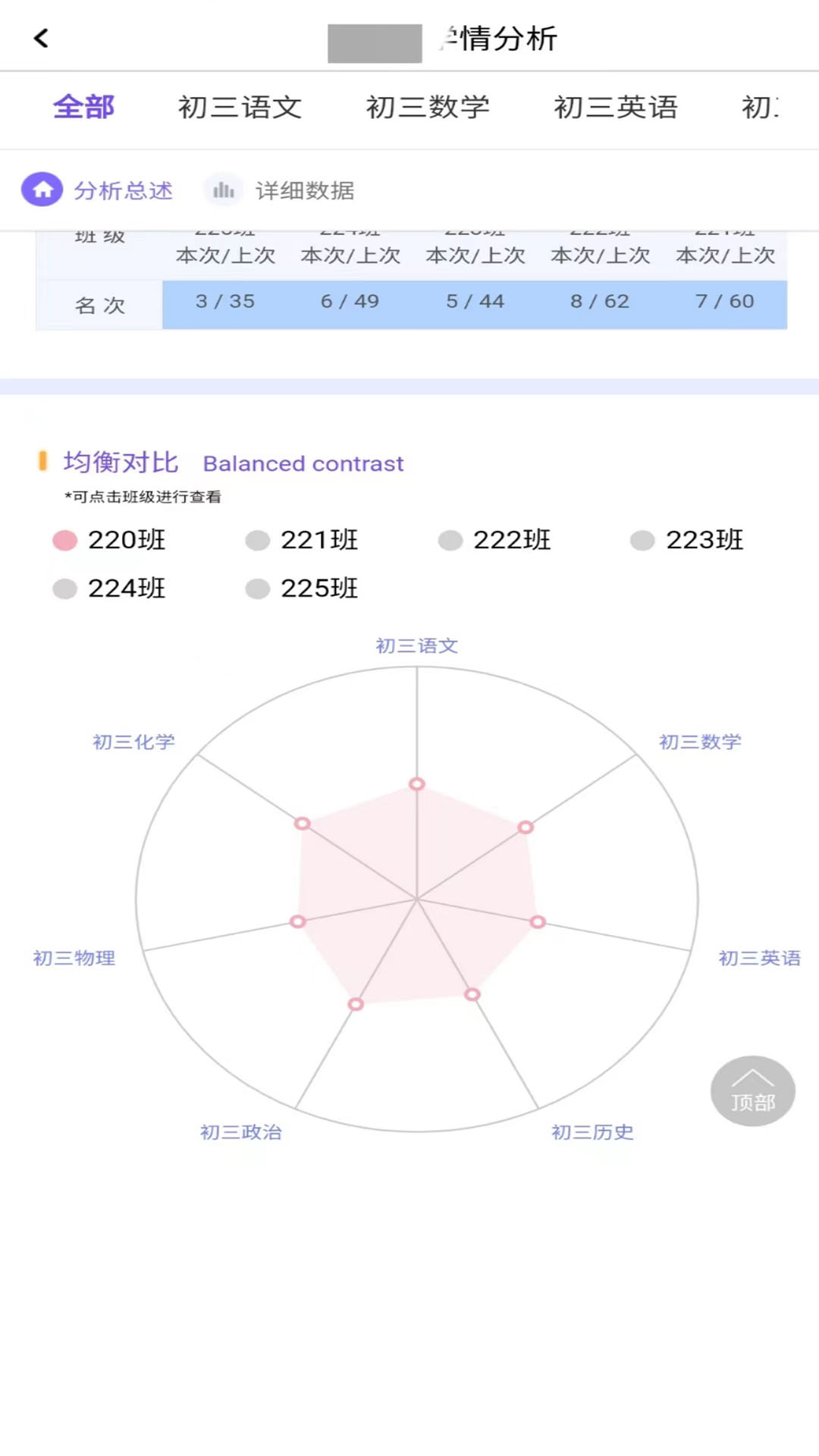Show 224班 on the radar chart
This screenshot has height=1456, width=819.
(x=109, y=588)
